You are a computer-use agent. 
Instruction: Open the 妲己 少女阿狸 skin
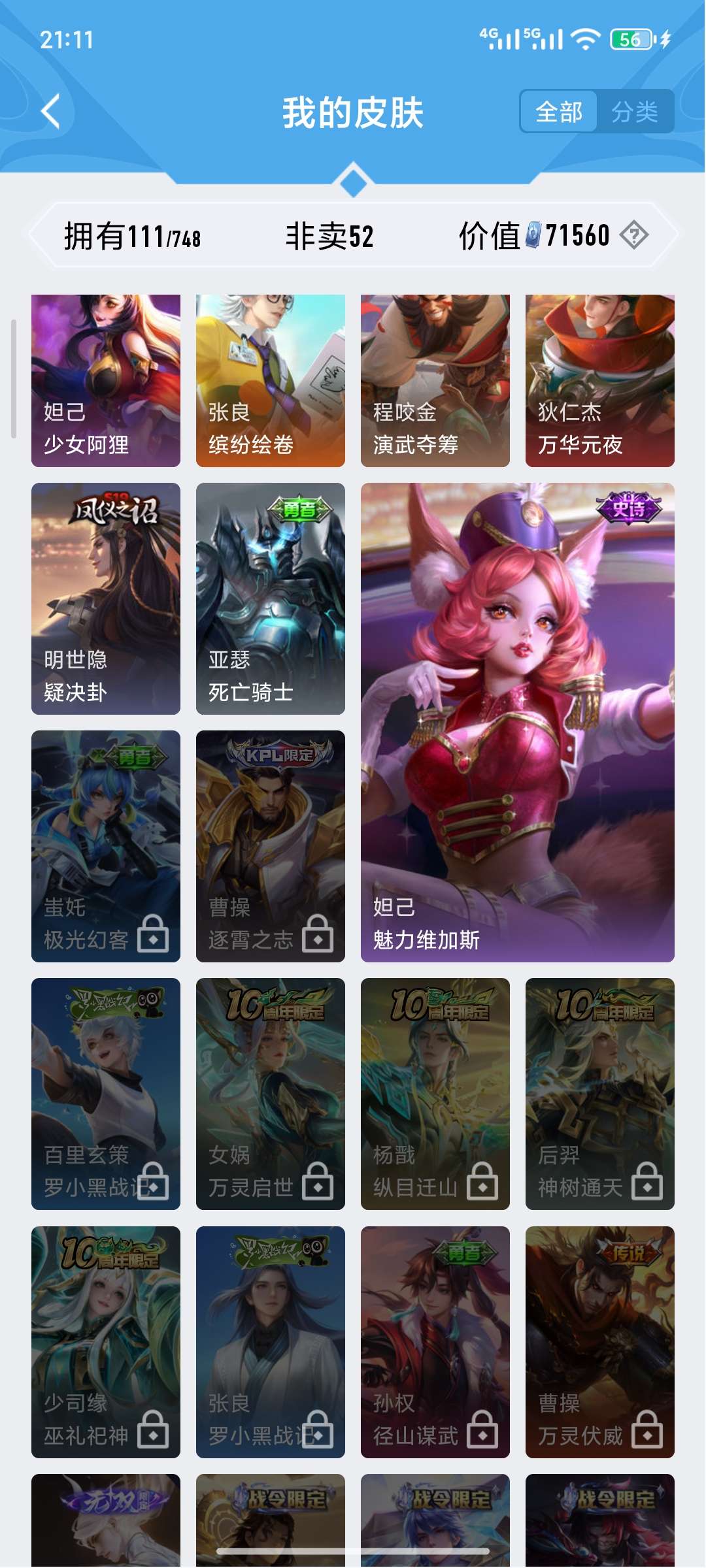(x=106, y=380)
